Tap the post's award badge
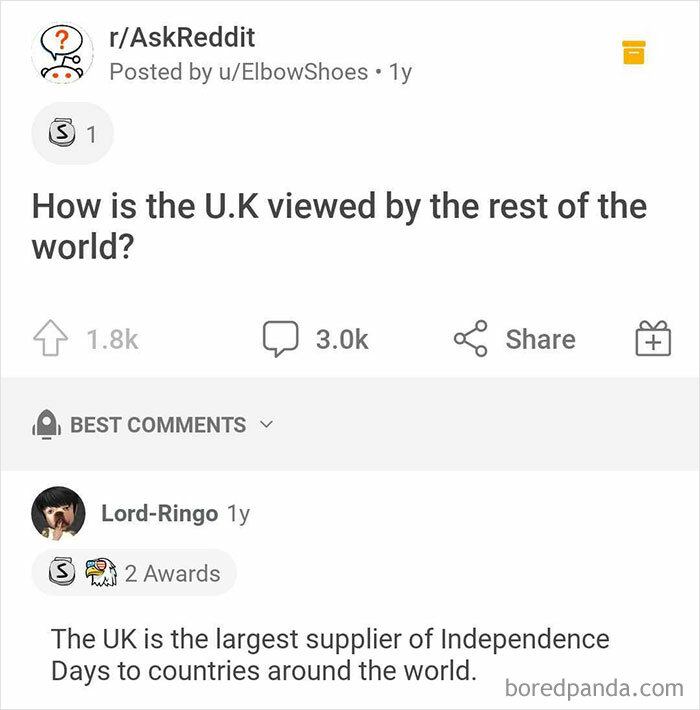 [72, 133]
